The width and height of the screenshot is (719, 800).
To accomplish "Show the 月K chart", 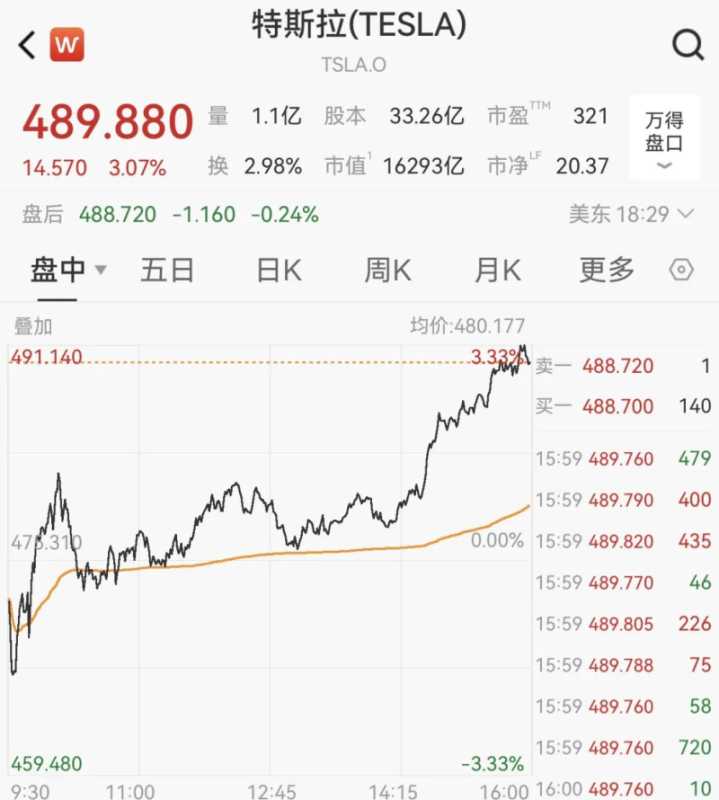I will pos(498,270).
